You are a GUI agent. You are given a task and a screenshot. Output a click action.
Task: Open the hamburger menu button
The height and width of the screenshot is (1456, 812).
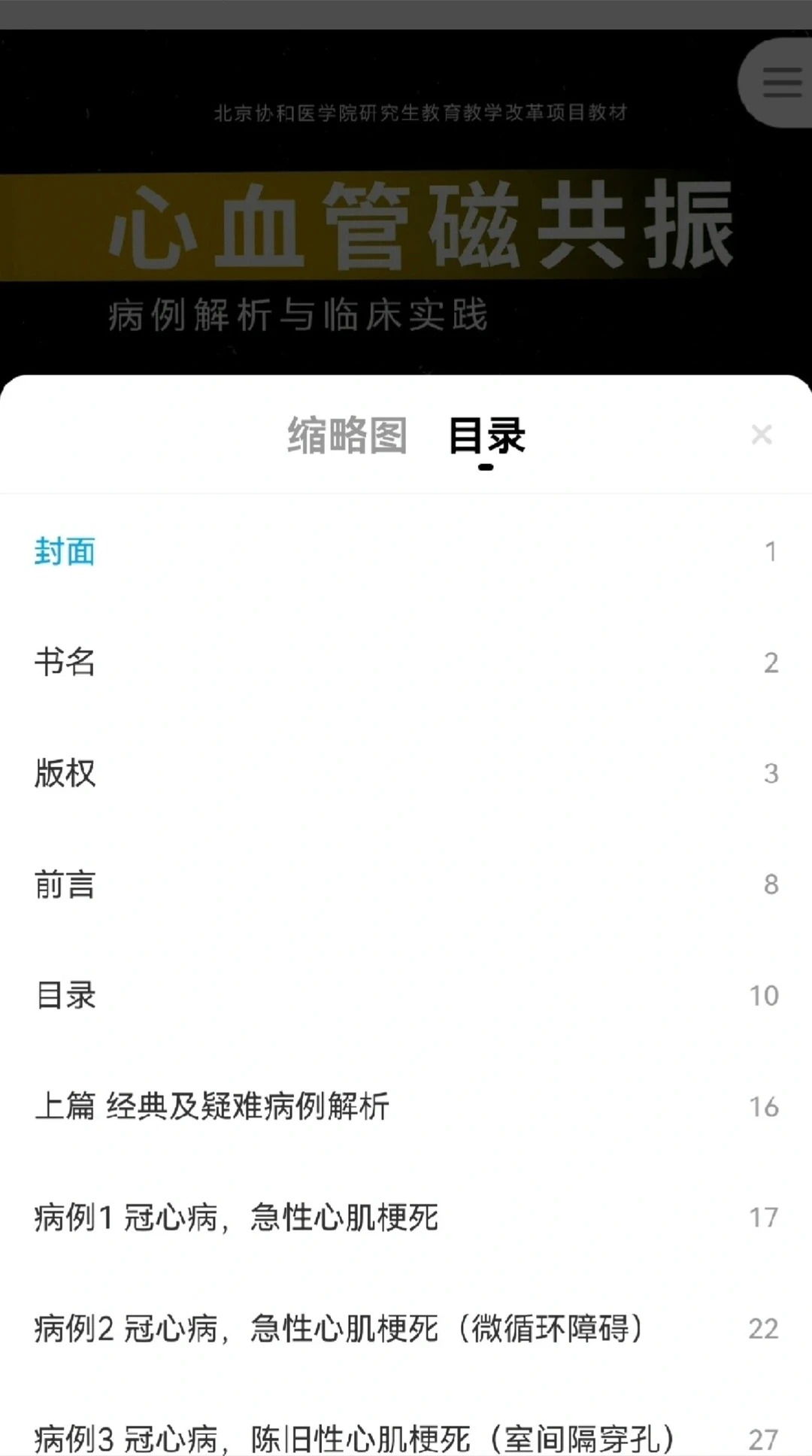point(780,82)
